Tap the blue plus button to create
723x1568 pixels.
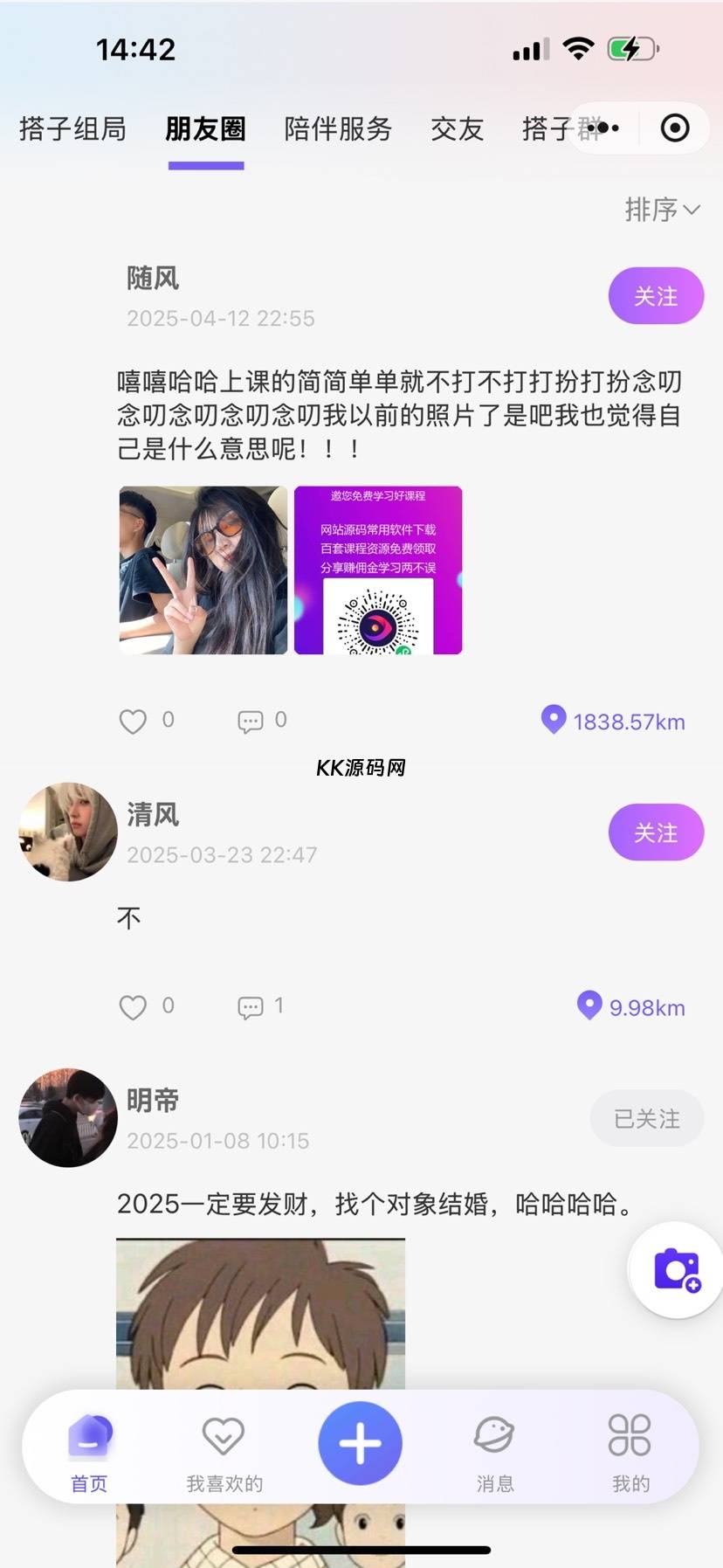(360, 1443)
